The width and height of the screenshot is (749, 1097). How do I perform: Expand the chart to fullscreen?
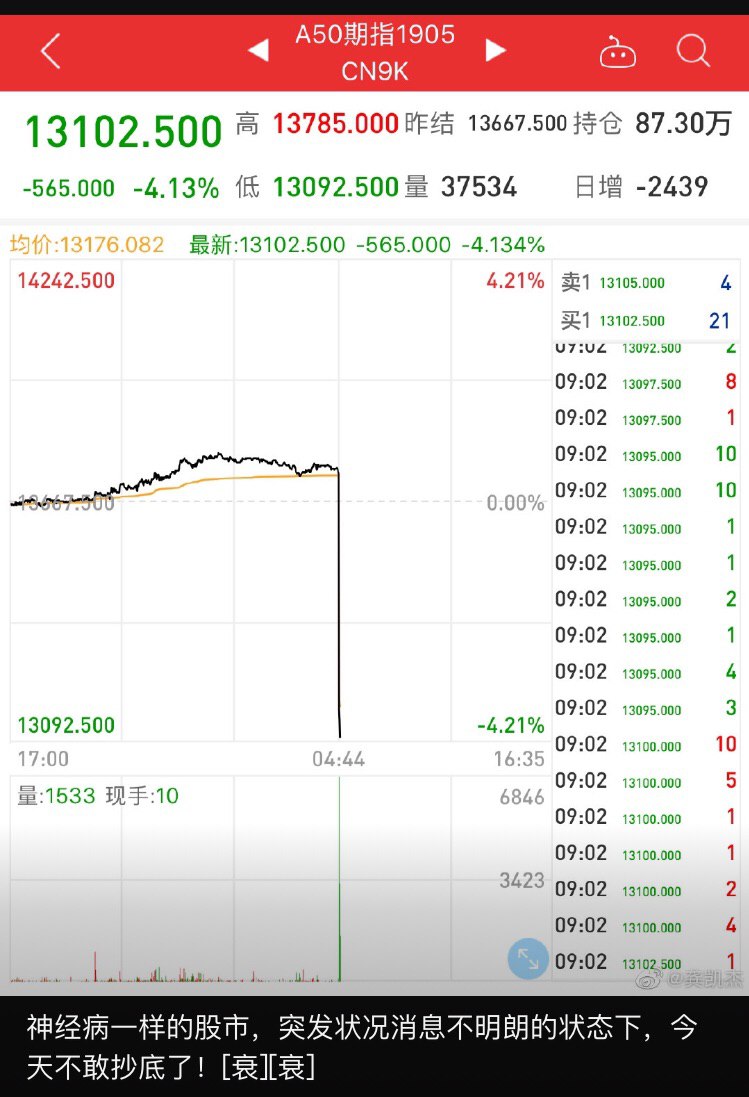[x=528, y=958]
